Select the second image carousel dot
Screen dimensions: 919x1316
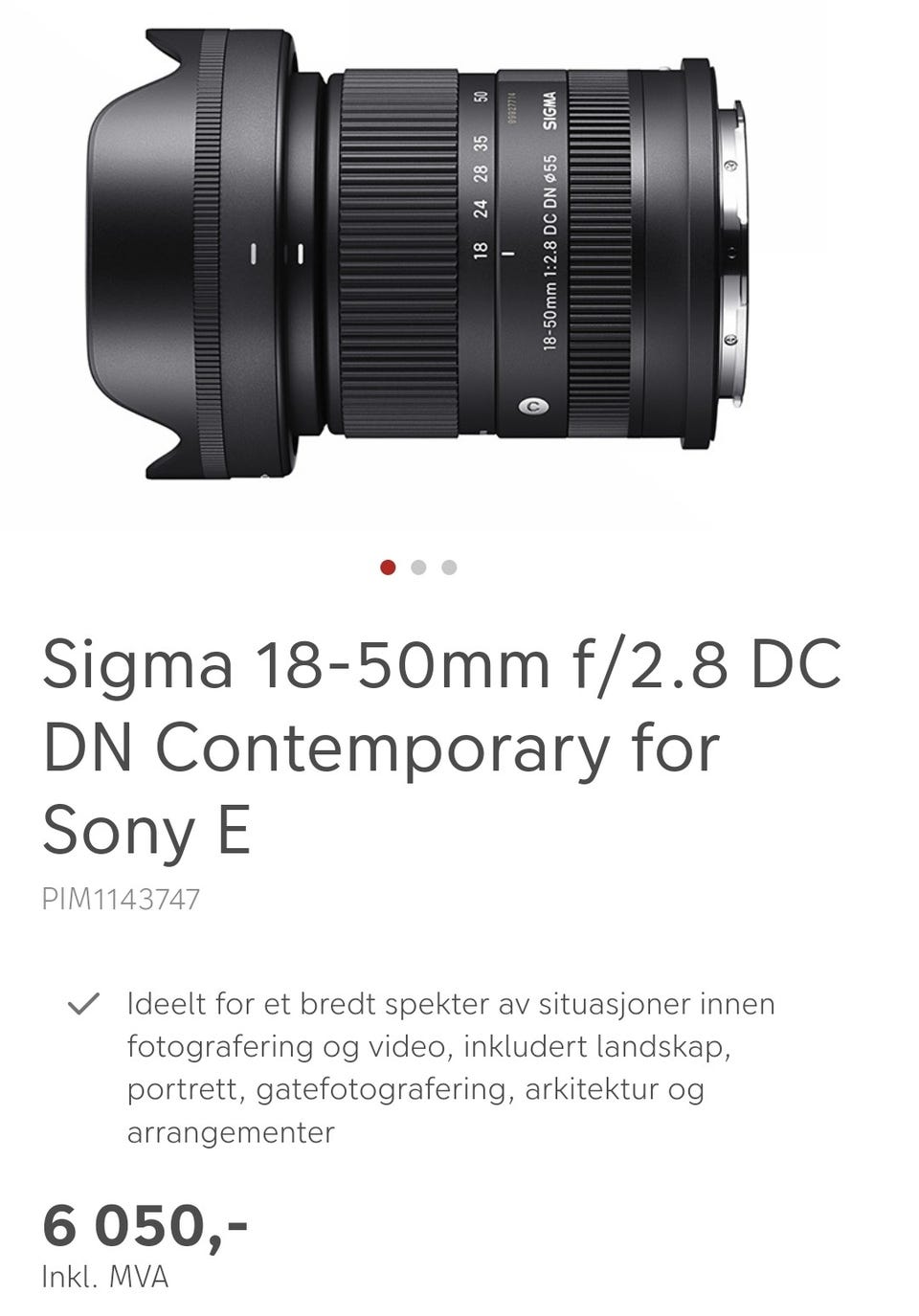tap(418, 568)
